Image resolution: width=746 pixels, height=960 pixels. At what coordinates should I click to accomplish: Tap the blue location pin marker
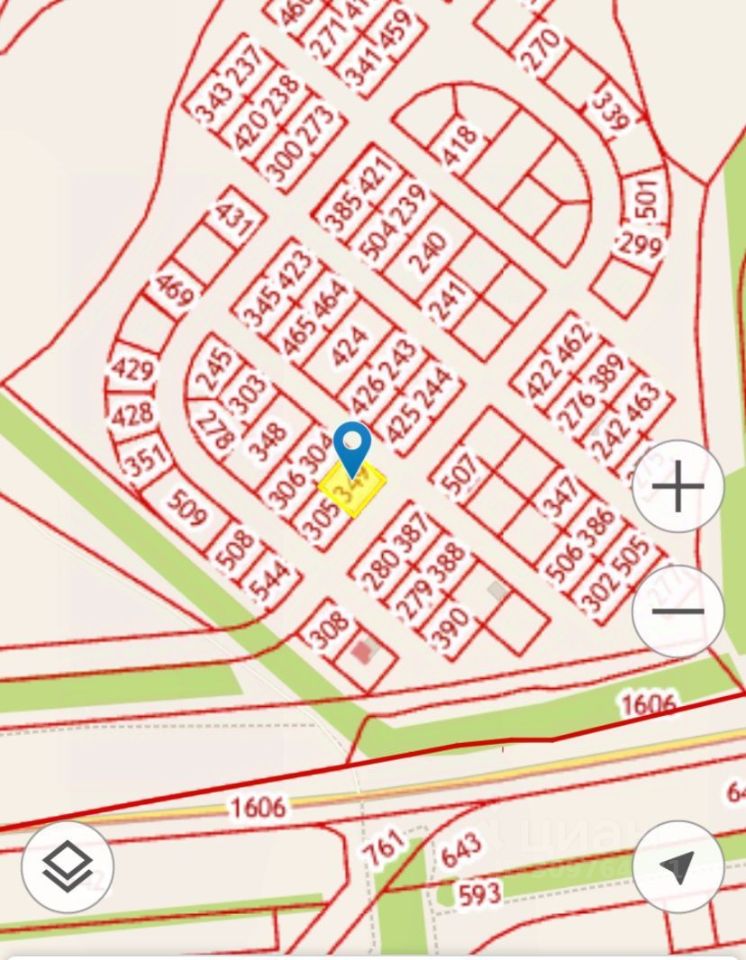pyautogui.click(x=352, y=447)
